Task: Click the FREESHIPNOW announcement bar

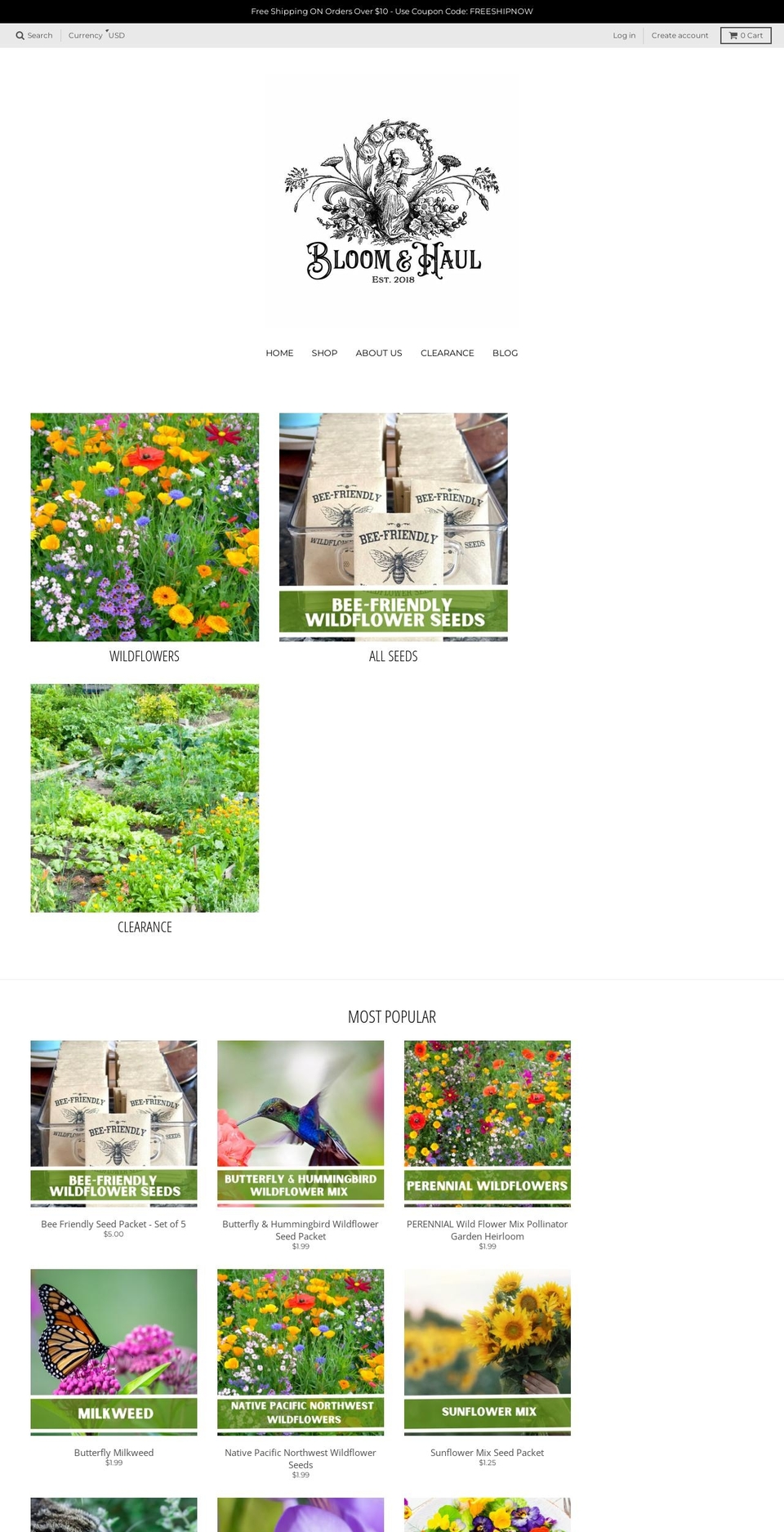Action: click(x=392, y=11)
